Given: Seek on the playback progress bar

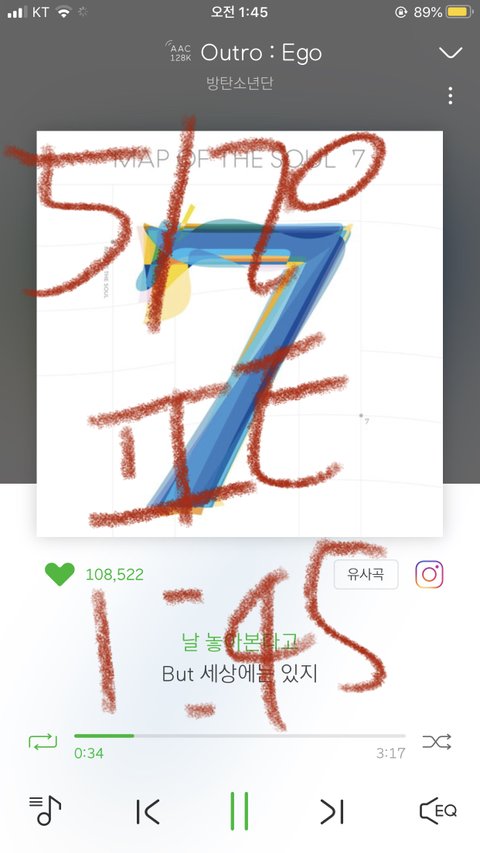Looking at the screenshot, I should 240,735.
